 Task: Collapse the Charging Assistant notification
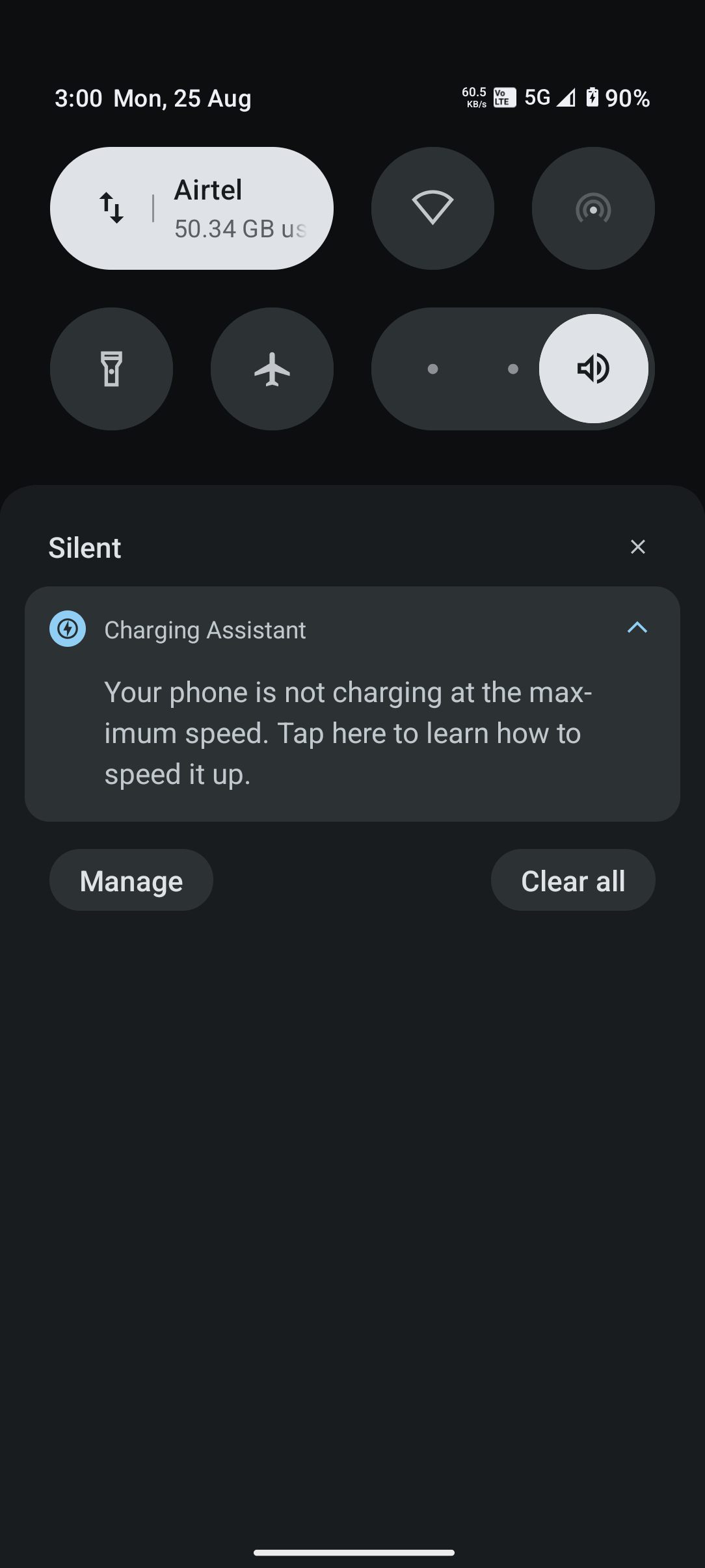(x=637, y=628)
